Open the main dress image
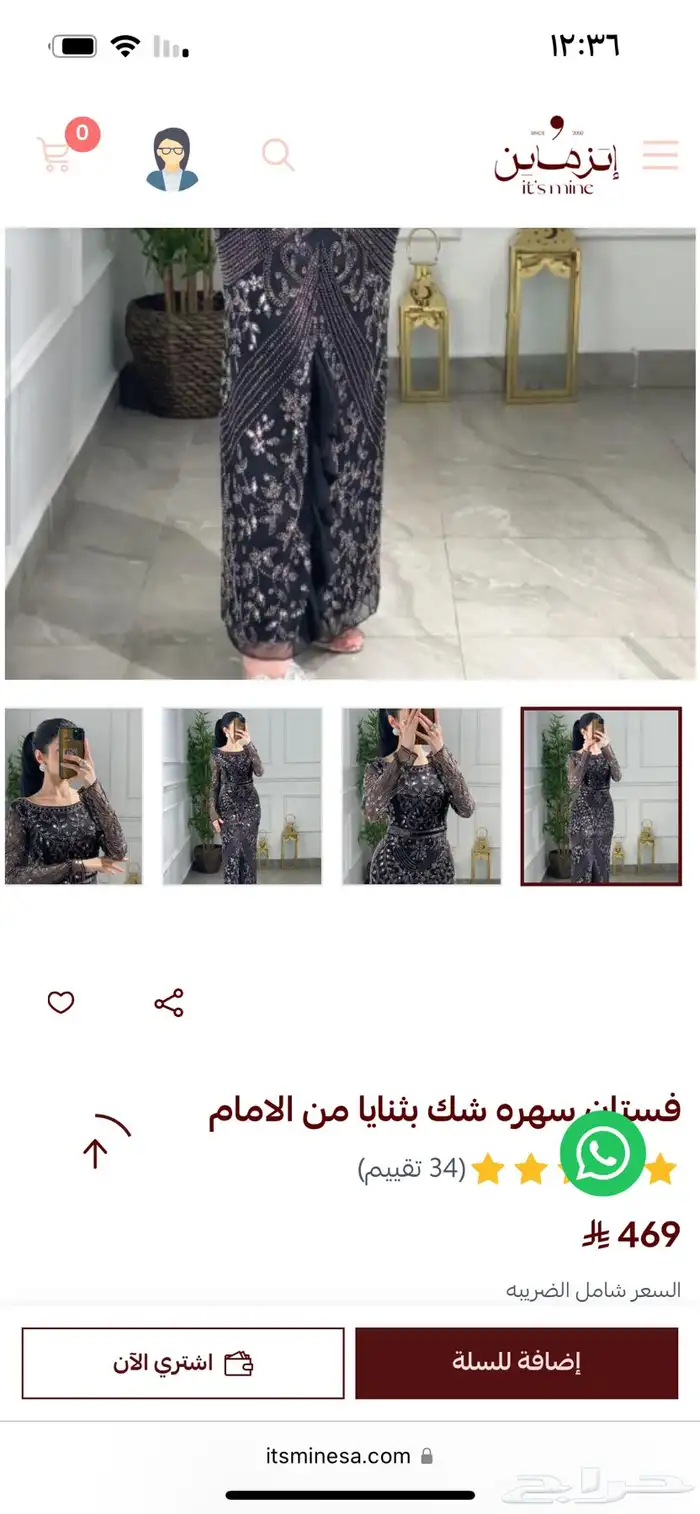The image size is (700, 1514). (350, 453)
